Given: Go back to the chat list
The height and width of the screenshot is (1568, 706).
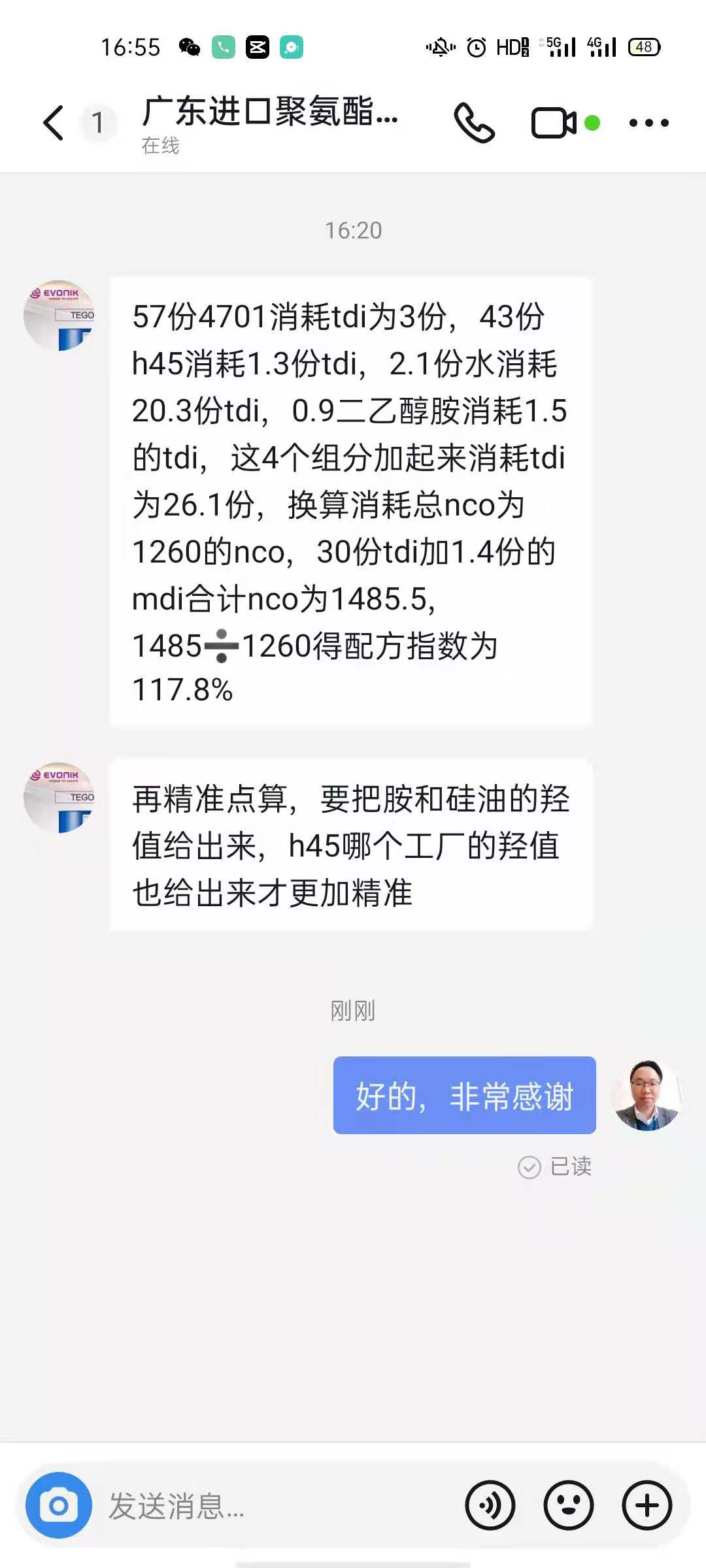Looking at the screenshot, I should (54, 123).
